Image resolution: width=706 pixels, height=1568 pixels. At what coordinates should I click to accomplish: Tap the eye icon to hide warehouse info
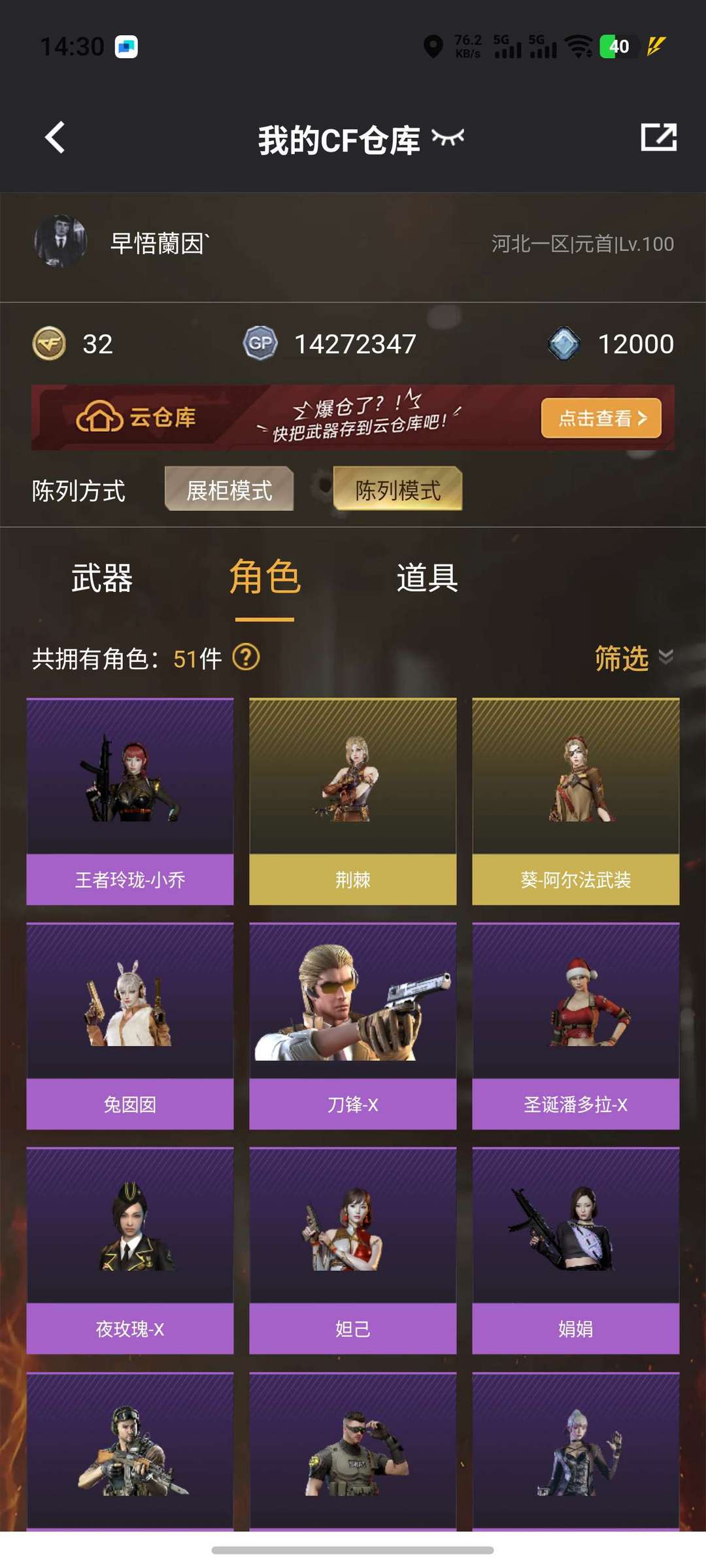[x=448, y=138]
